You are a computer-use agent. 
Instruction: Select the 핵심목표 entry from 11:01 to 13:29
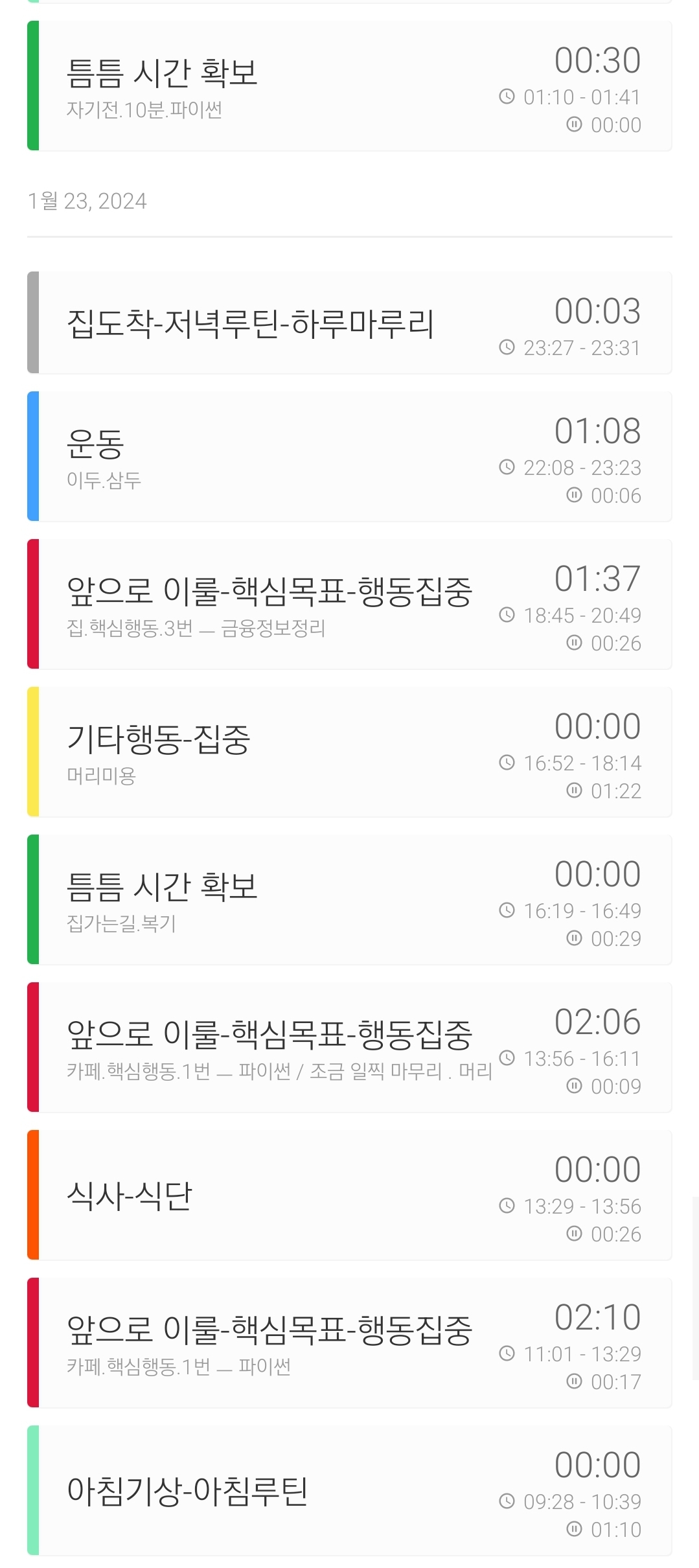pos(350,1343)
